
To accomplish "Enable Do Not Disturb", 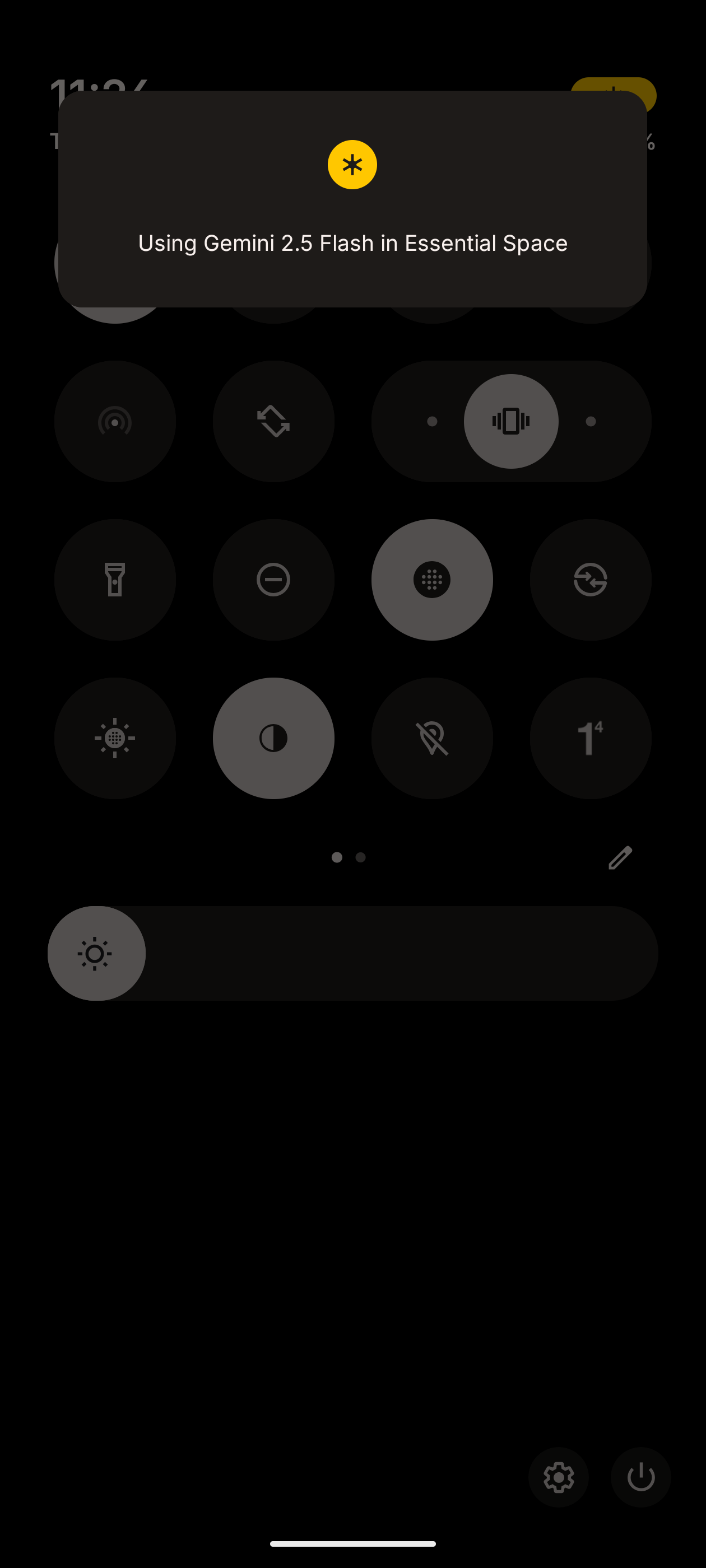I will pyautogui.click(x=273, y=580).
